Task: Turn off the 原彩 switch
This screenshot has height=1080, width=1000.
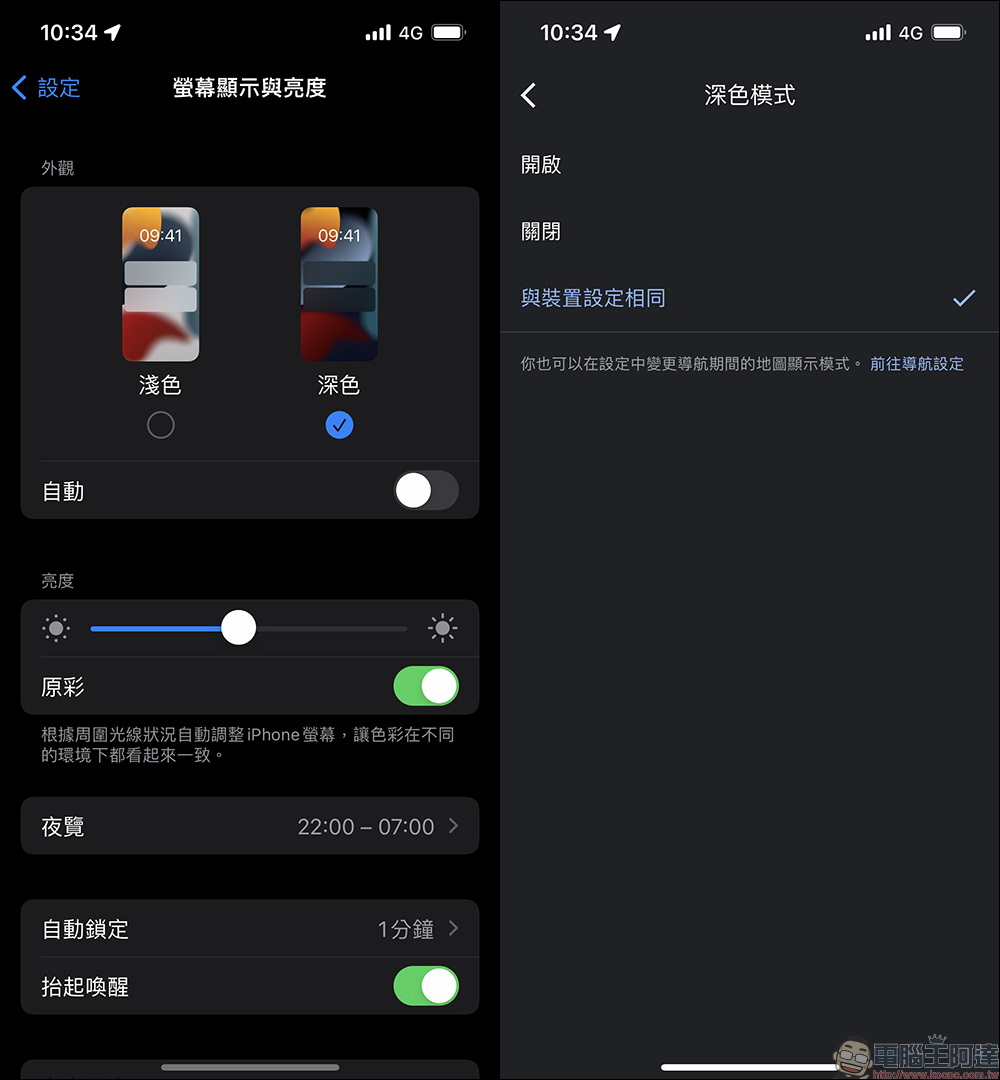Action: [x=426, y=687]
